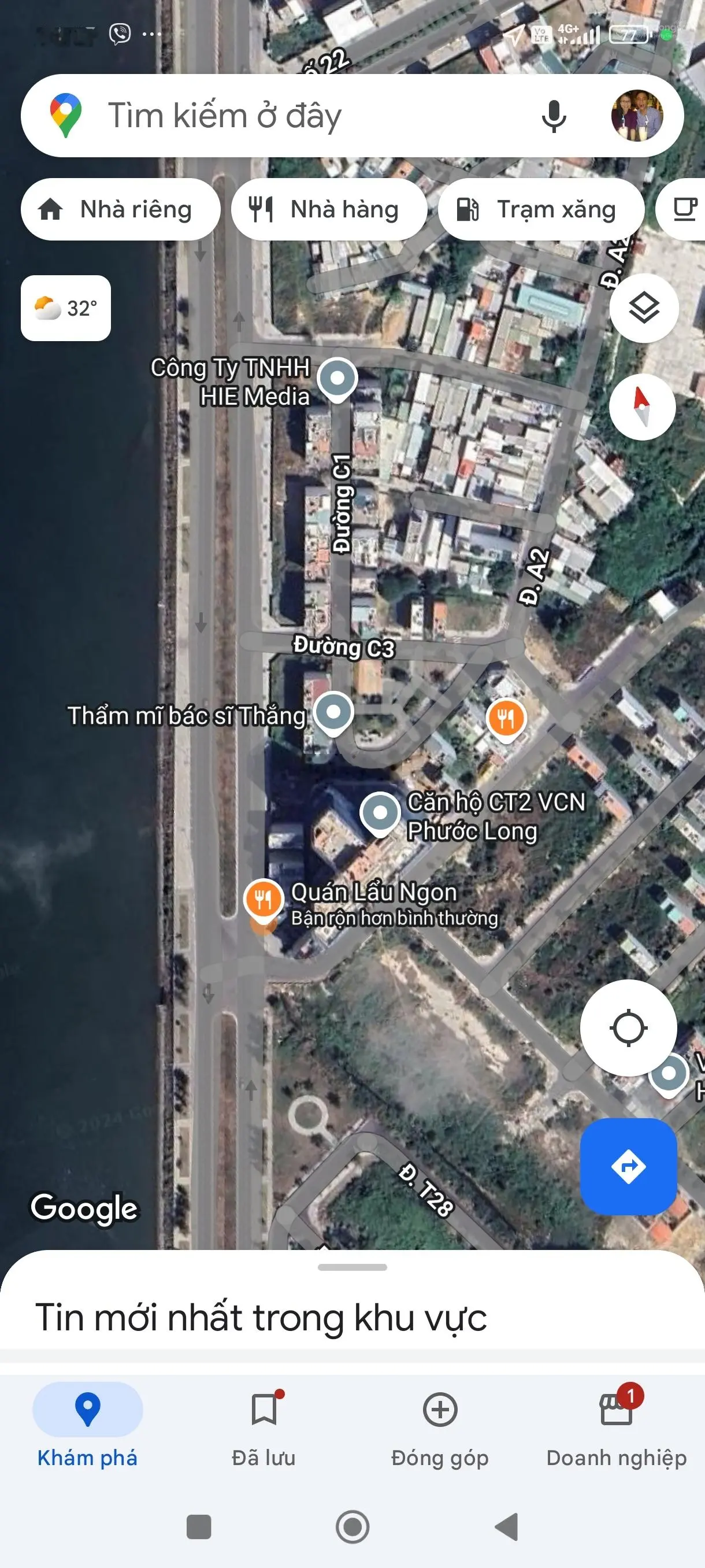
Task: Open the account profile picture
Action: click(x=637, y=116)
